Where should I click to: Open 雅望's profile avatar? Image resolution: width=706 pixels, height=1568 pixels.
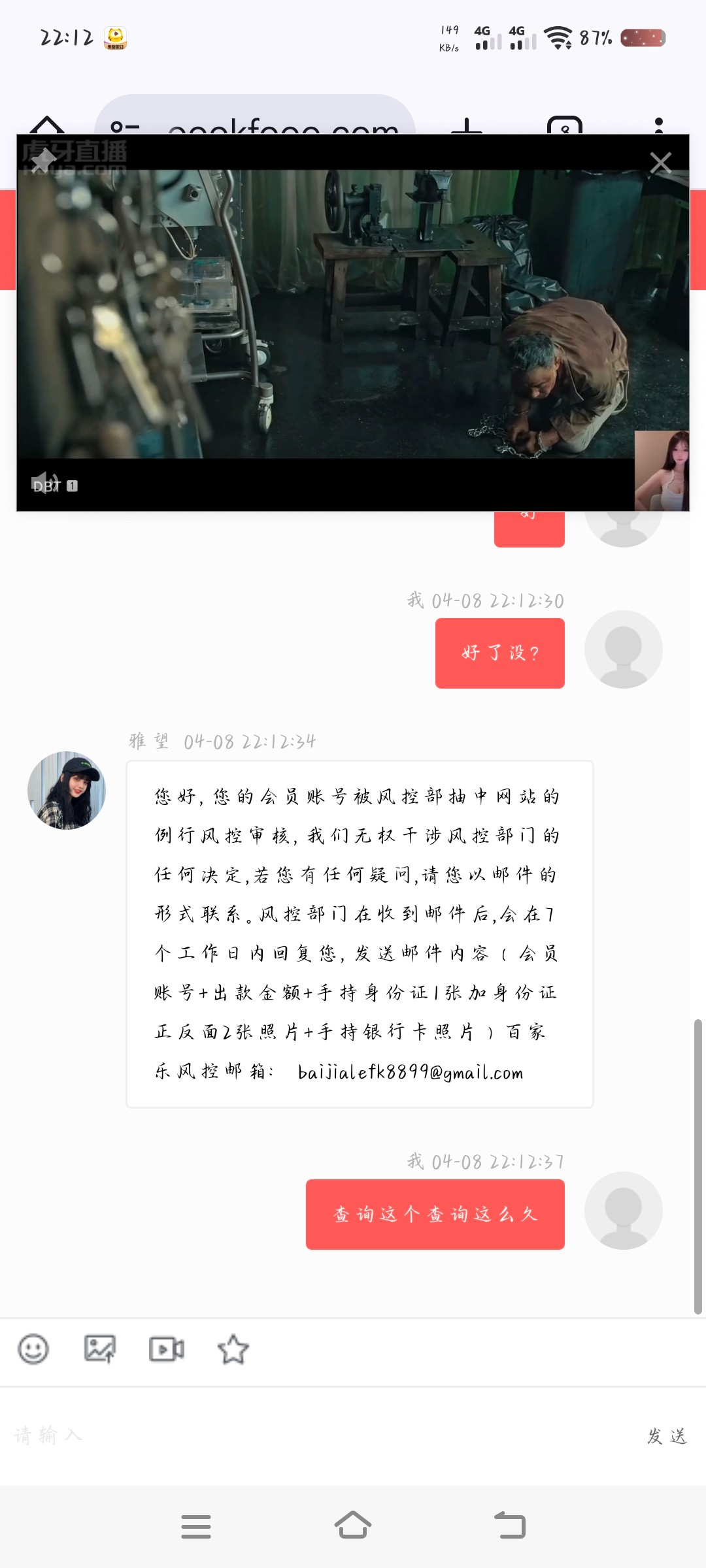point(67,791)
